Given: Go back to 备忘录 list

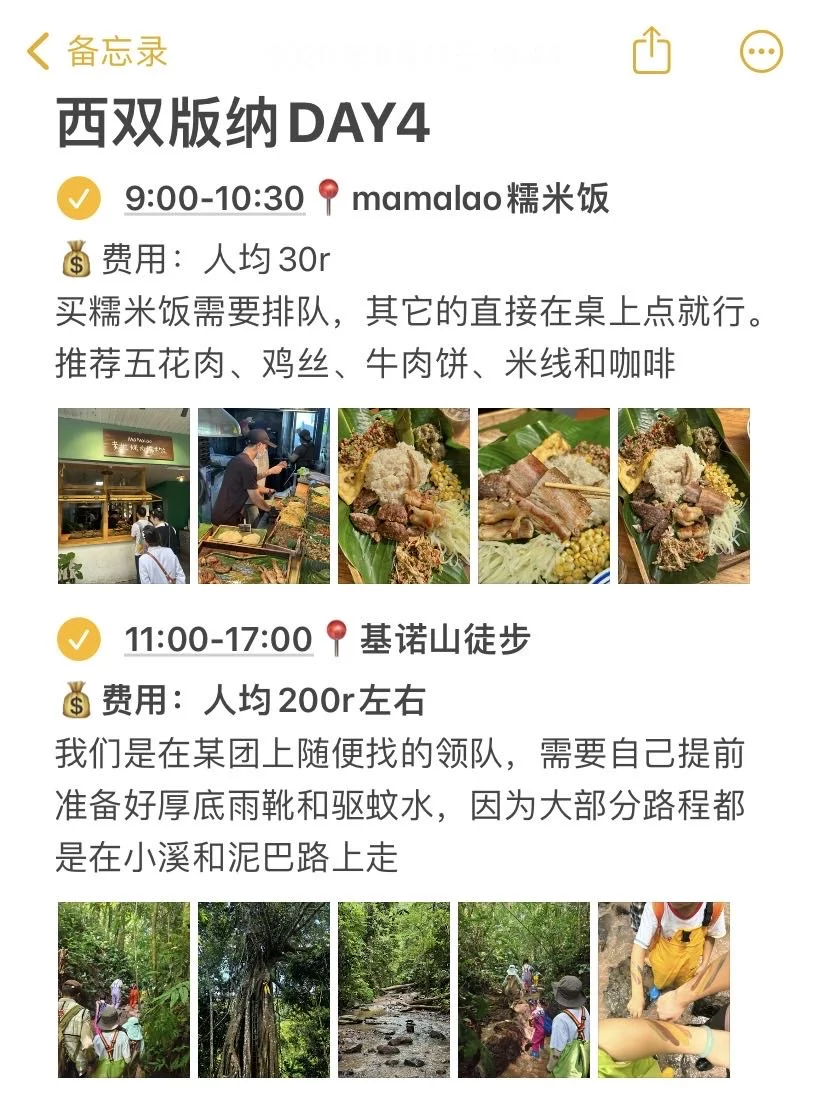Looking at the screenshot, I should tap(97, 51).
